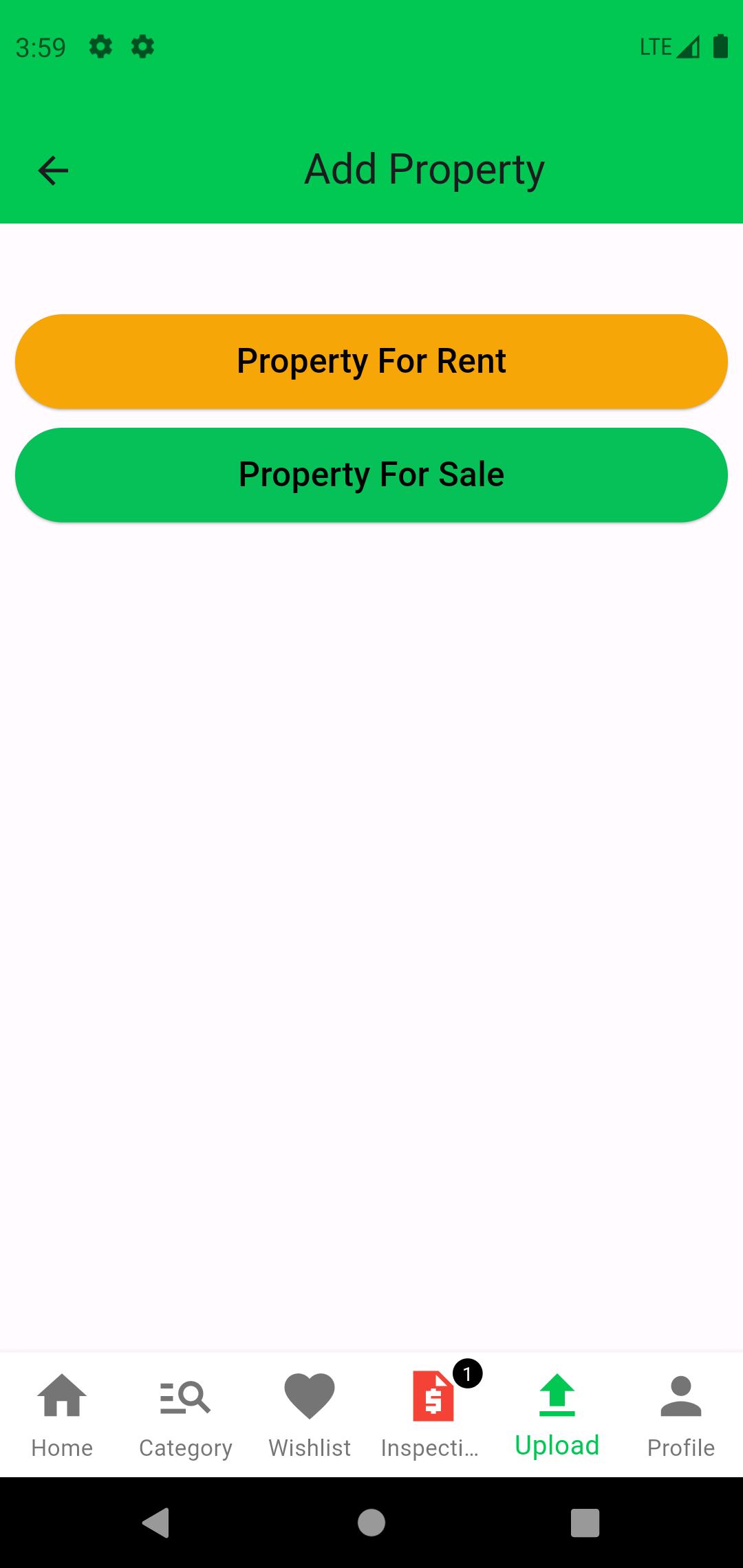Image resolution: width=743 pixels, height=1568 pixels.
Task: Open the Category tab
Action: tap(186, 1415)
